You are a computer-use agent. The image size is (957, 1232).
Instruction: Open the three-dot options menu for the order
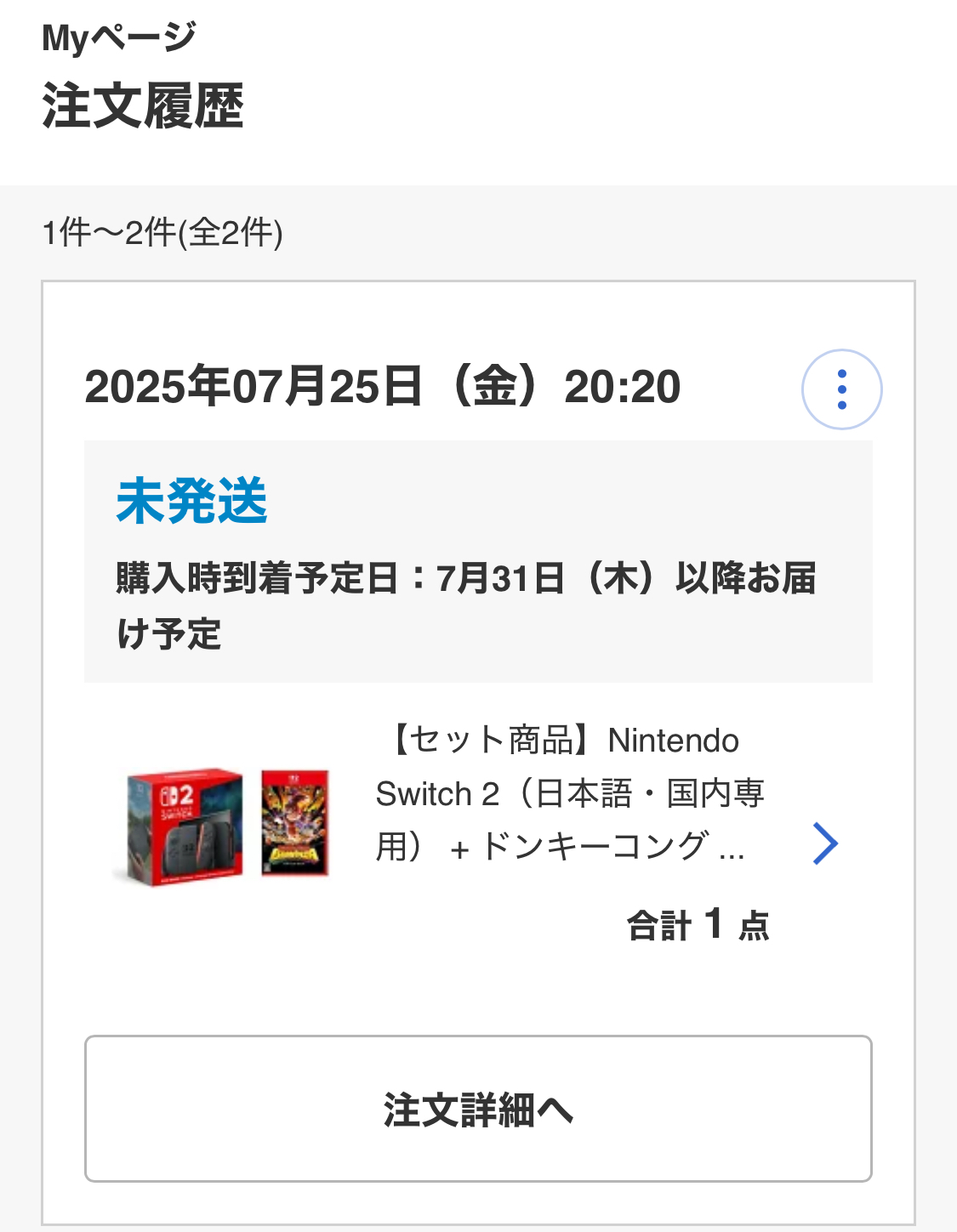click(841, 389)
